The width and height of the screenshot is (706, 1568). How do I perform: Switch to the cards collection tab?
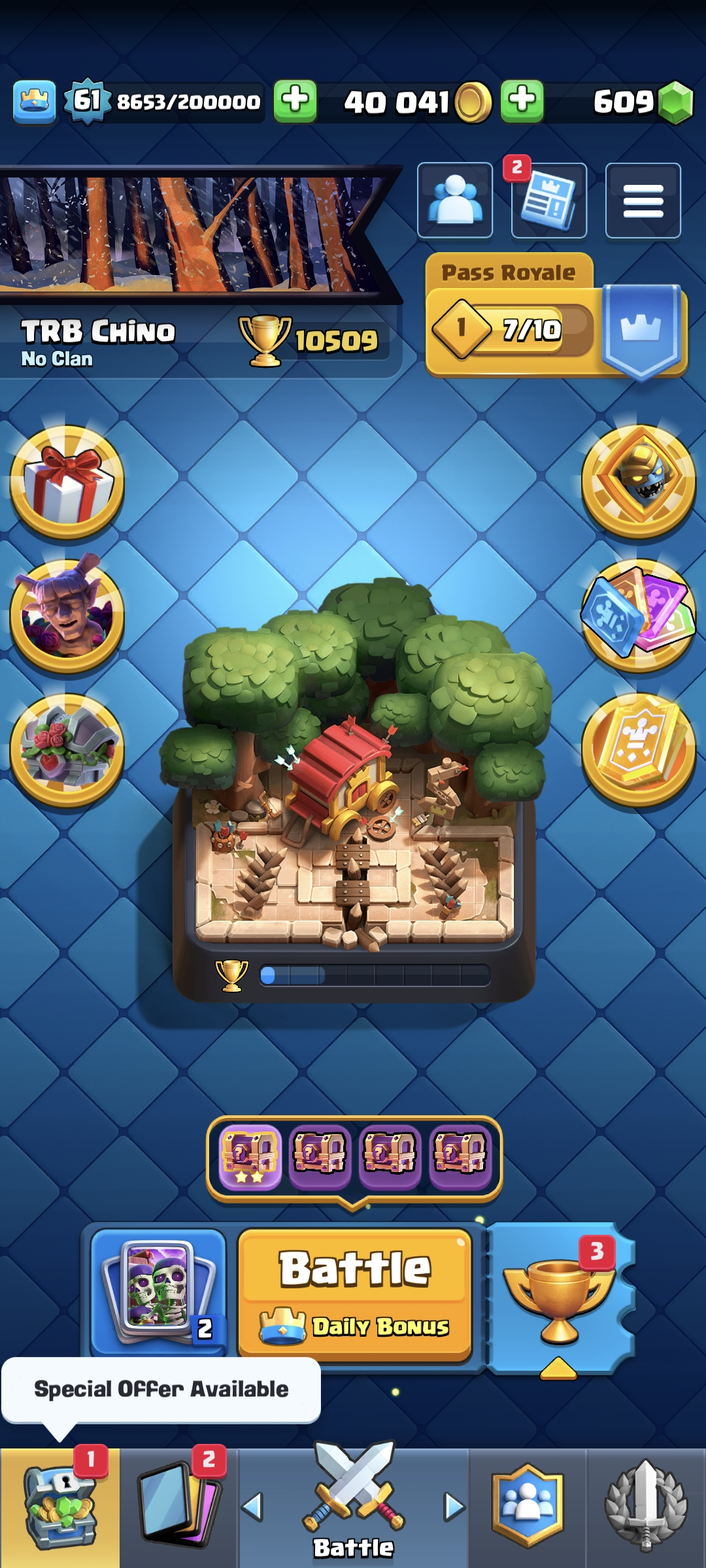click(x=178, y=1508)
